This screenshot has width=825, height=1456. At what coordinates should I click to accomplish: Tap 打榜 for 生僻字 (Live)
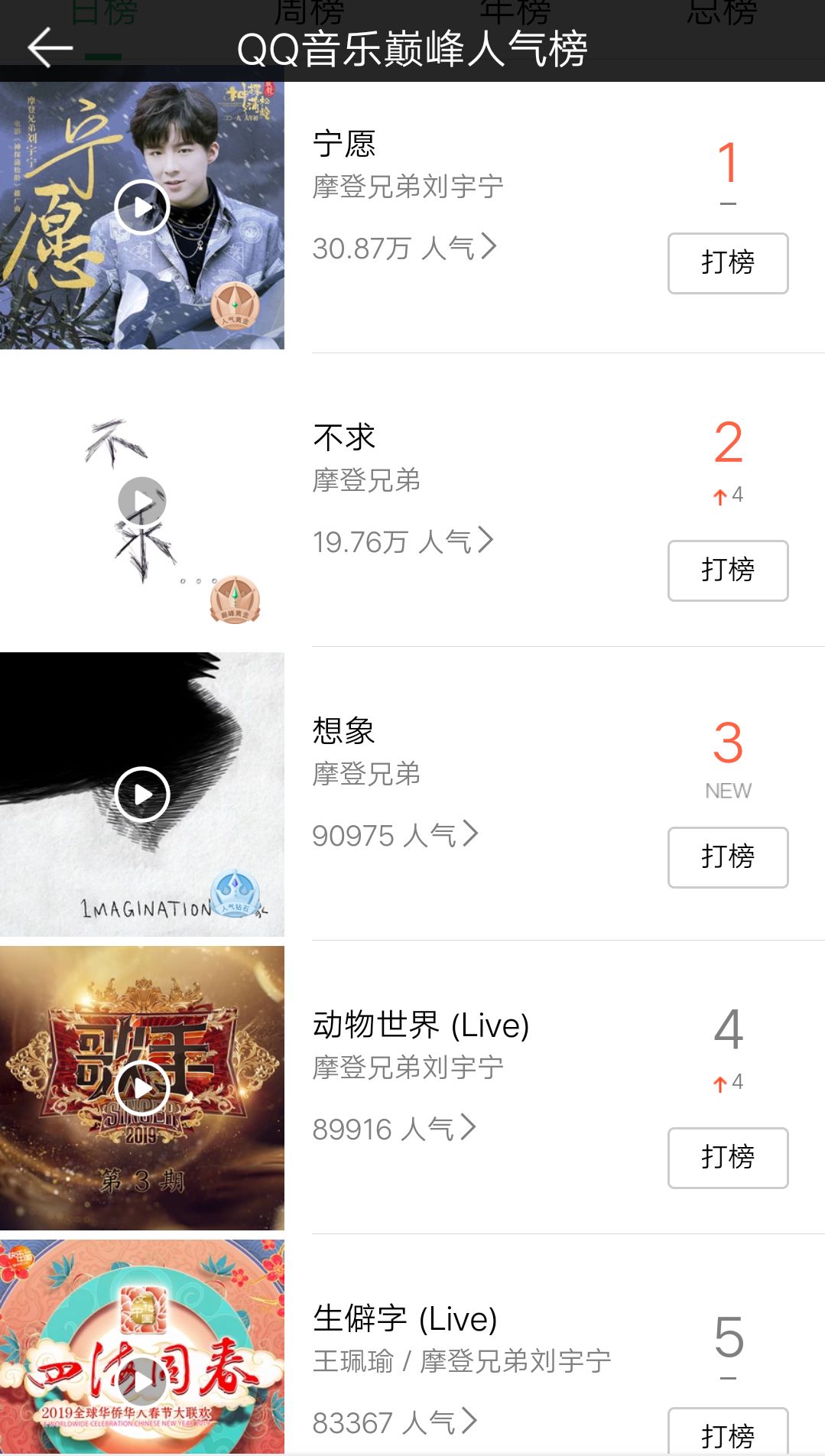click(727, 1433)
